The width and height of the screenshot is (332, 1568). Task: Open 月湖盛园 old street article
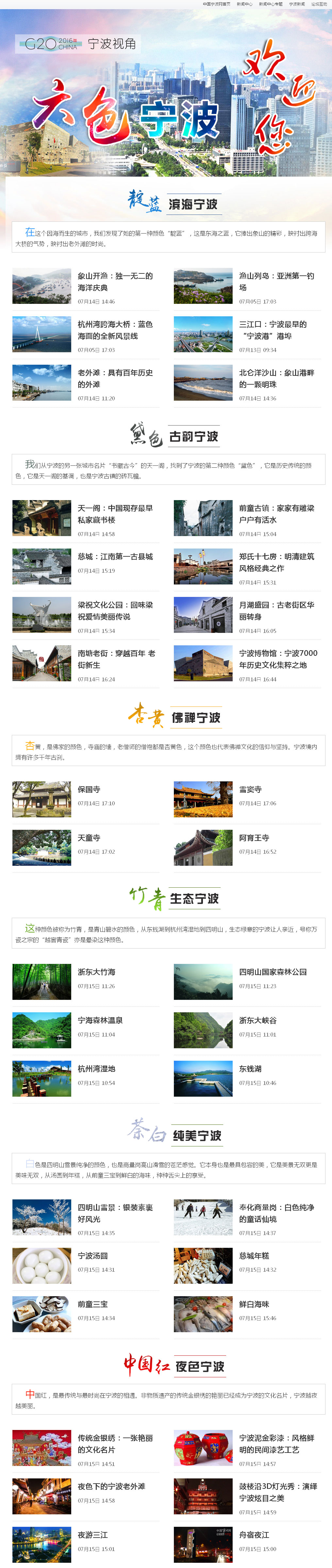276,611
